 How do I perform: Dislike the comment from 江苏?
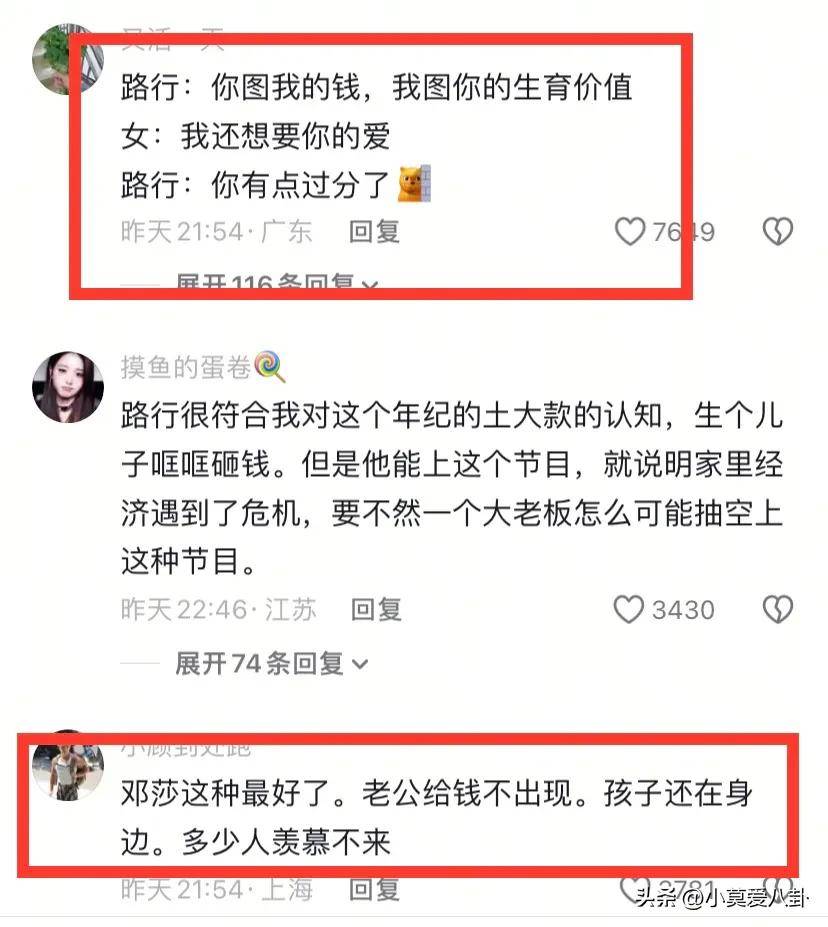[x=777, y=609]
